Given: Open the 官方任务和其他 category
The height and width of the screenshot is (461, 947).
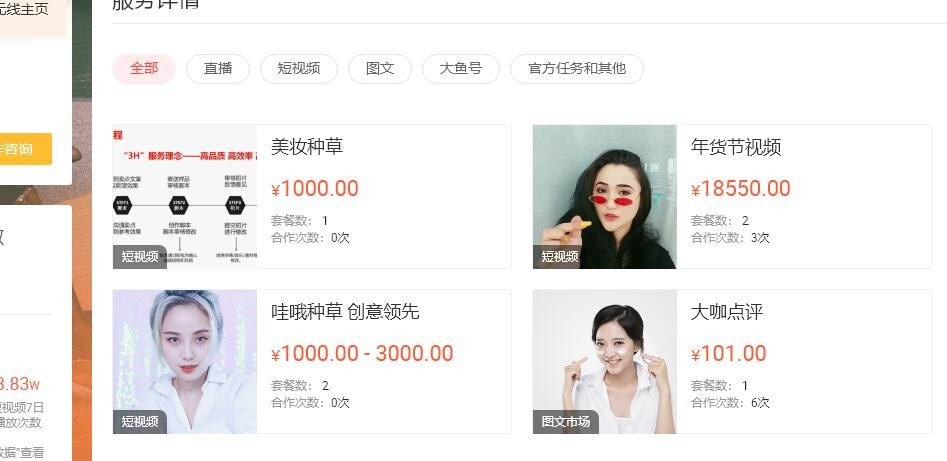Looking at the screenshot, I should click(577, 69).
